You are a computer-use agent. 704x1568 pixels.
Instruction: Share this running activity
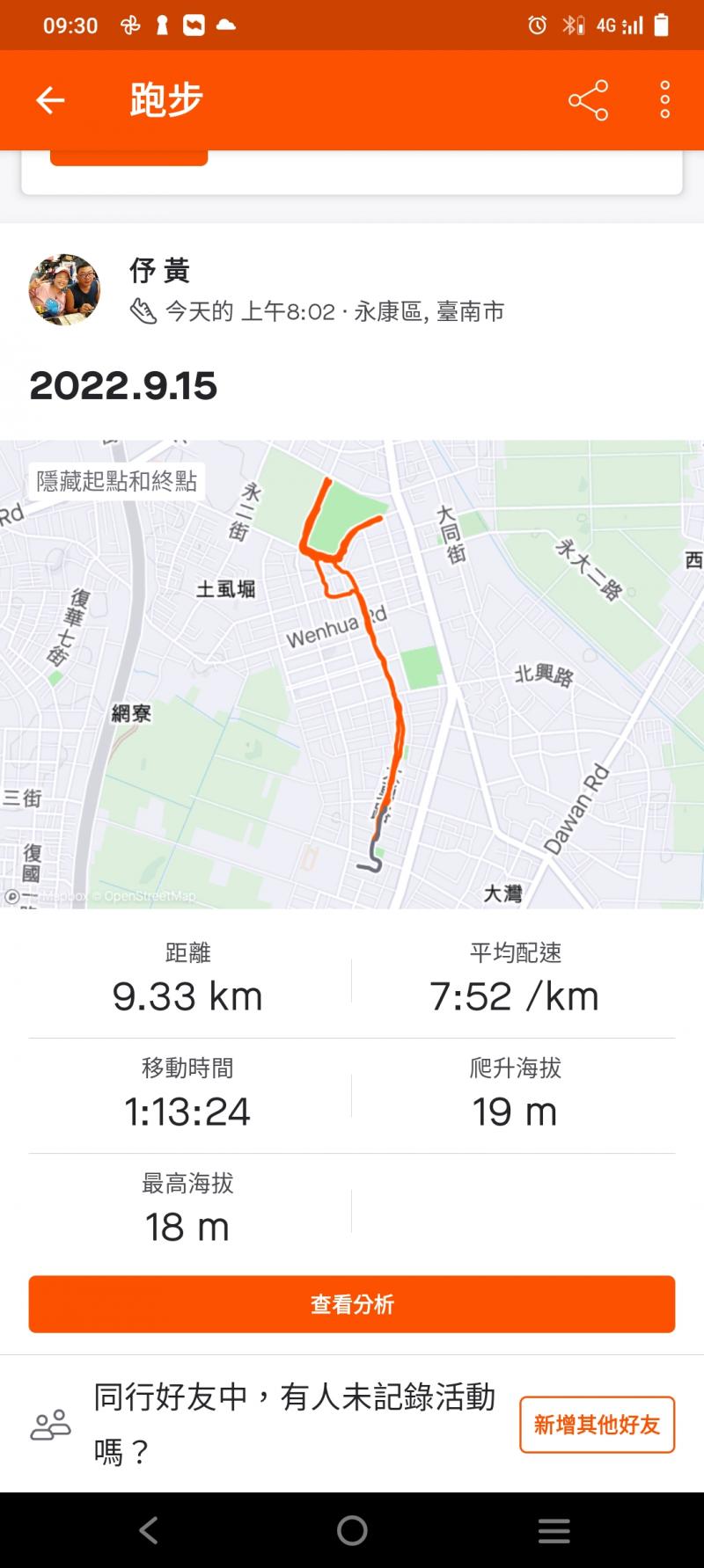(x=588, y=100)
